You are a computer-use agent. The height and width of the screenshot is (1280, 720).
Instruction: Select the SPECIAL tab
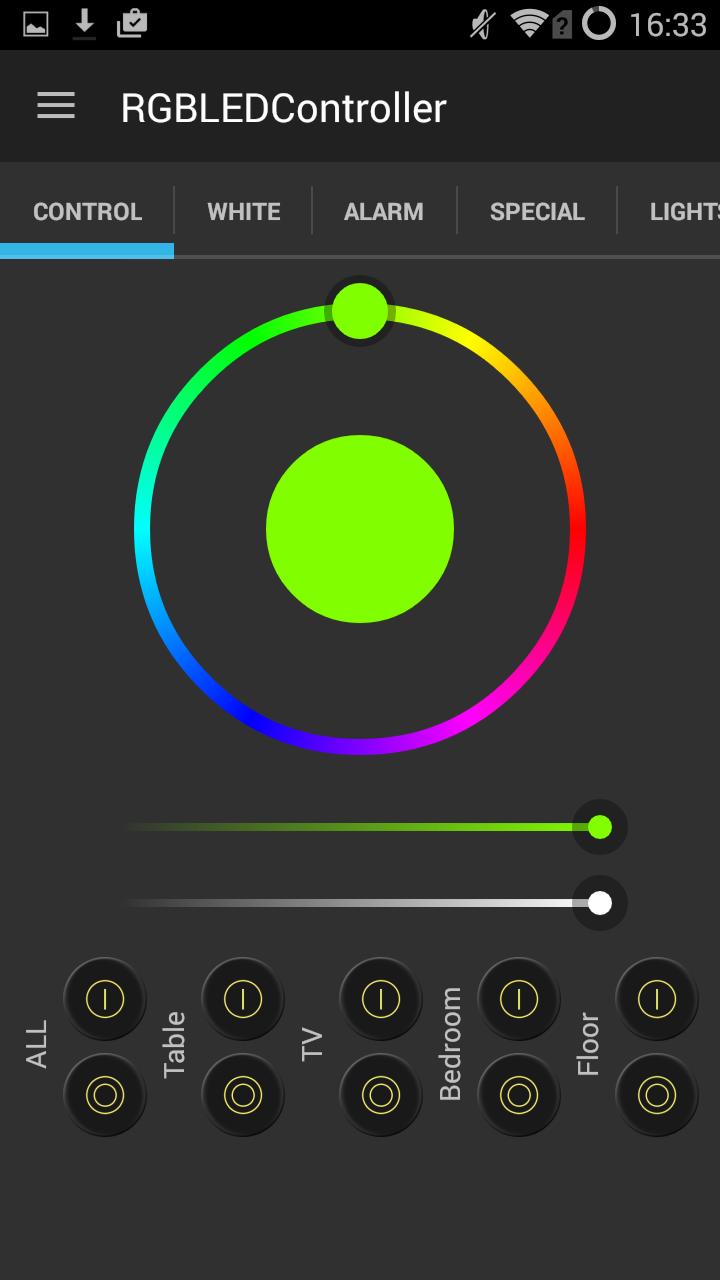pos(537,211)
